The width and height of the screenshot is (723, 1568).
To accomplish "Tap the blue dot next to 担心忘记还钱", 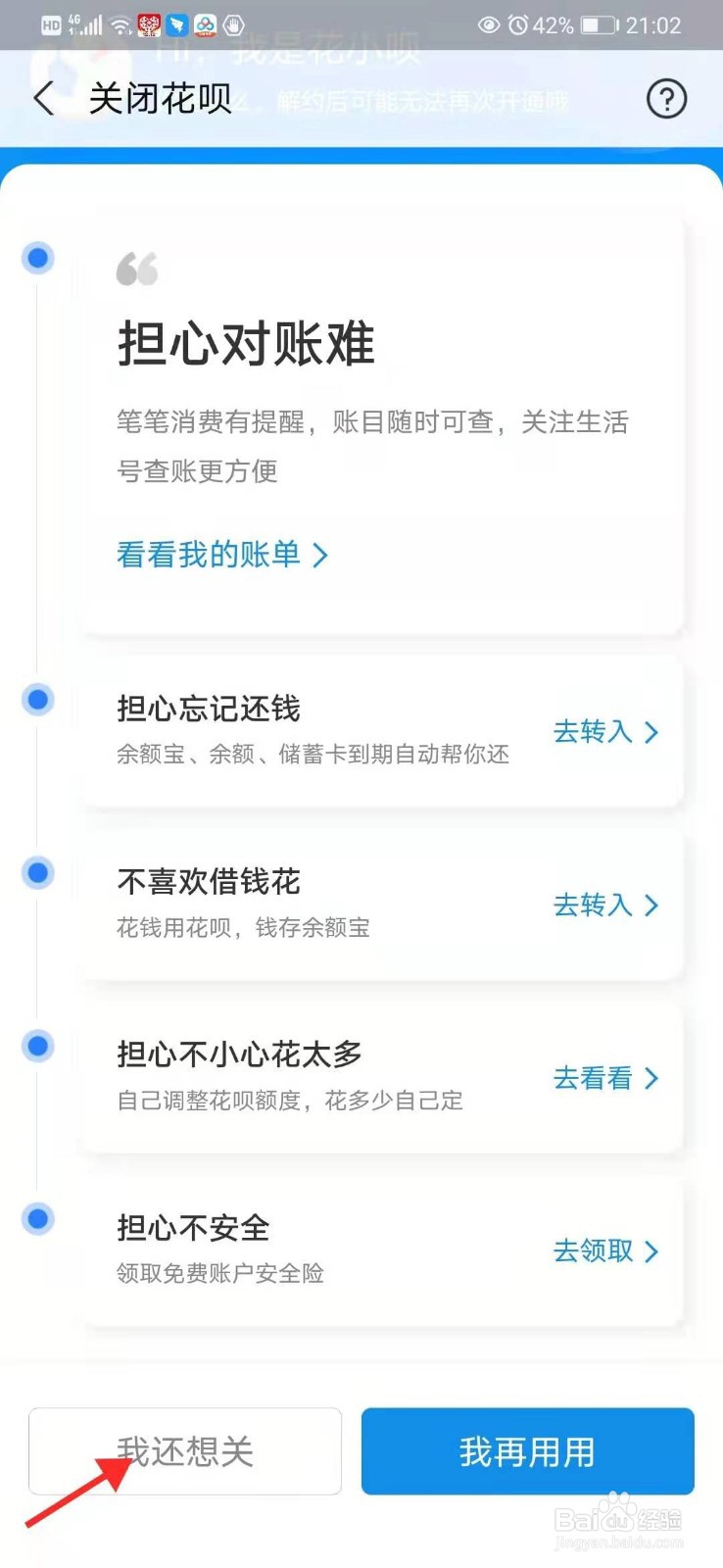I will pos(37,699).
